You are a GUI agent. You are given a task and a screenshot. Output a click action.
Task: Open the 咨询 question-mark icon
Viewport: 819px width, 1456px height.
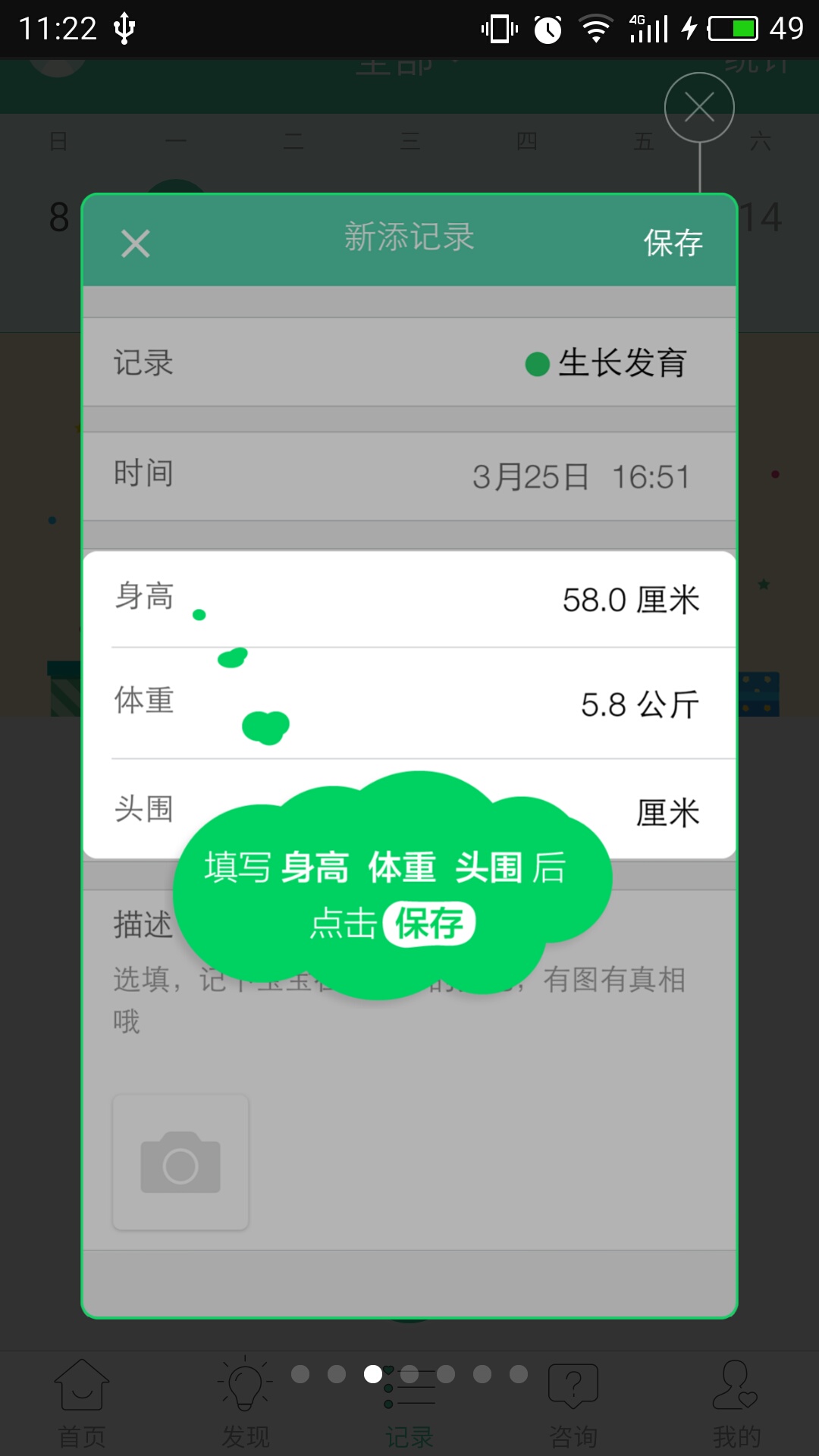coord(573,1385)
